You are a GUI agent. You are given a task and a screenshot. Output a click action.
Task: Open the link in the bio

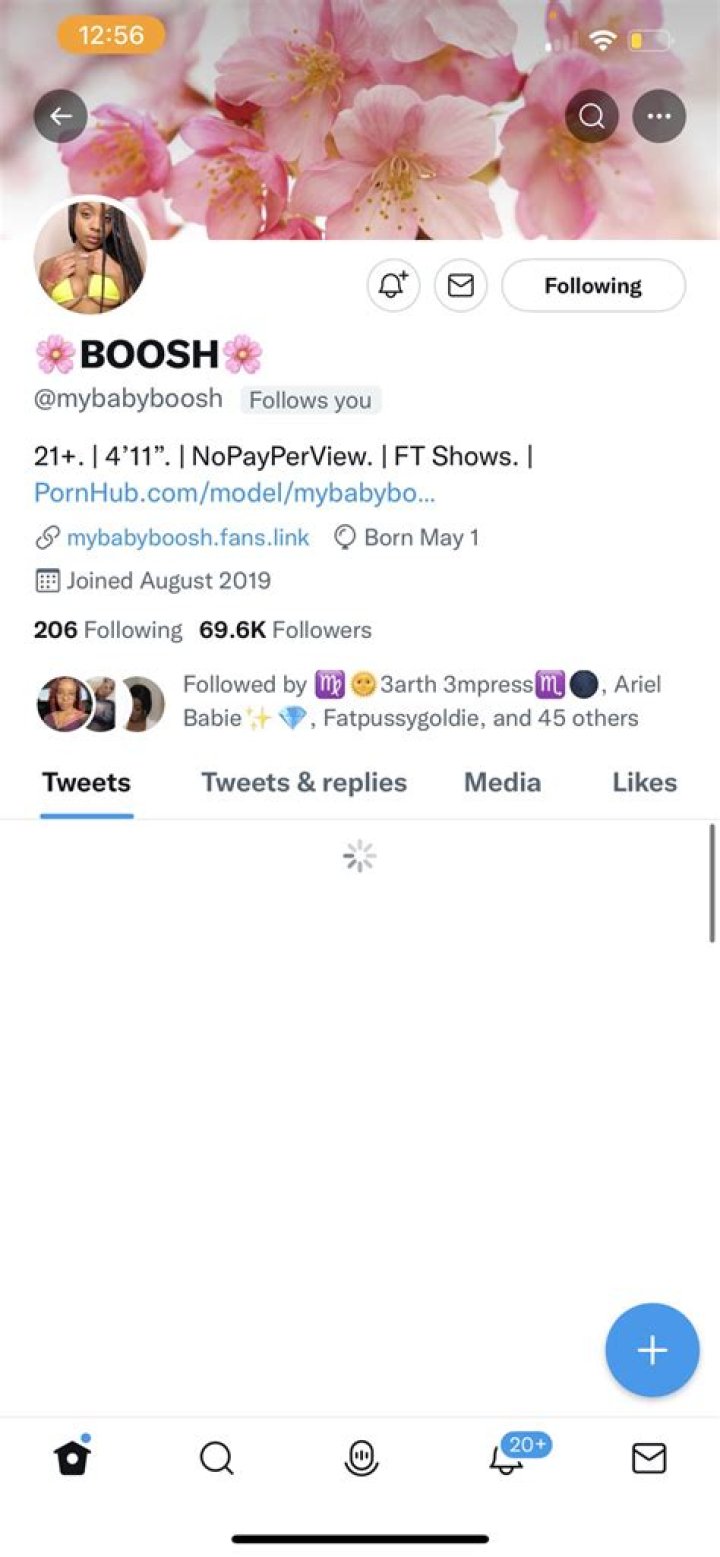click(x=234, y=493)
